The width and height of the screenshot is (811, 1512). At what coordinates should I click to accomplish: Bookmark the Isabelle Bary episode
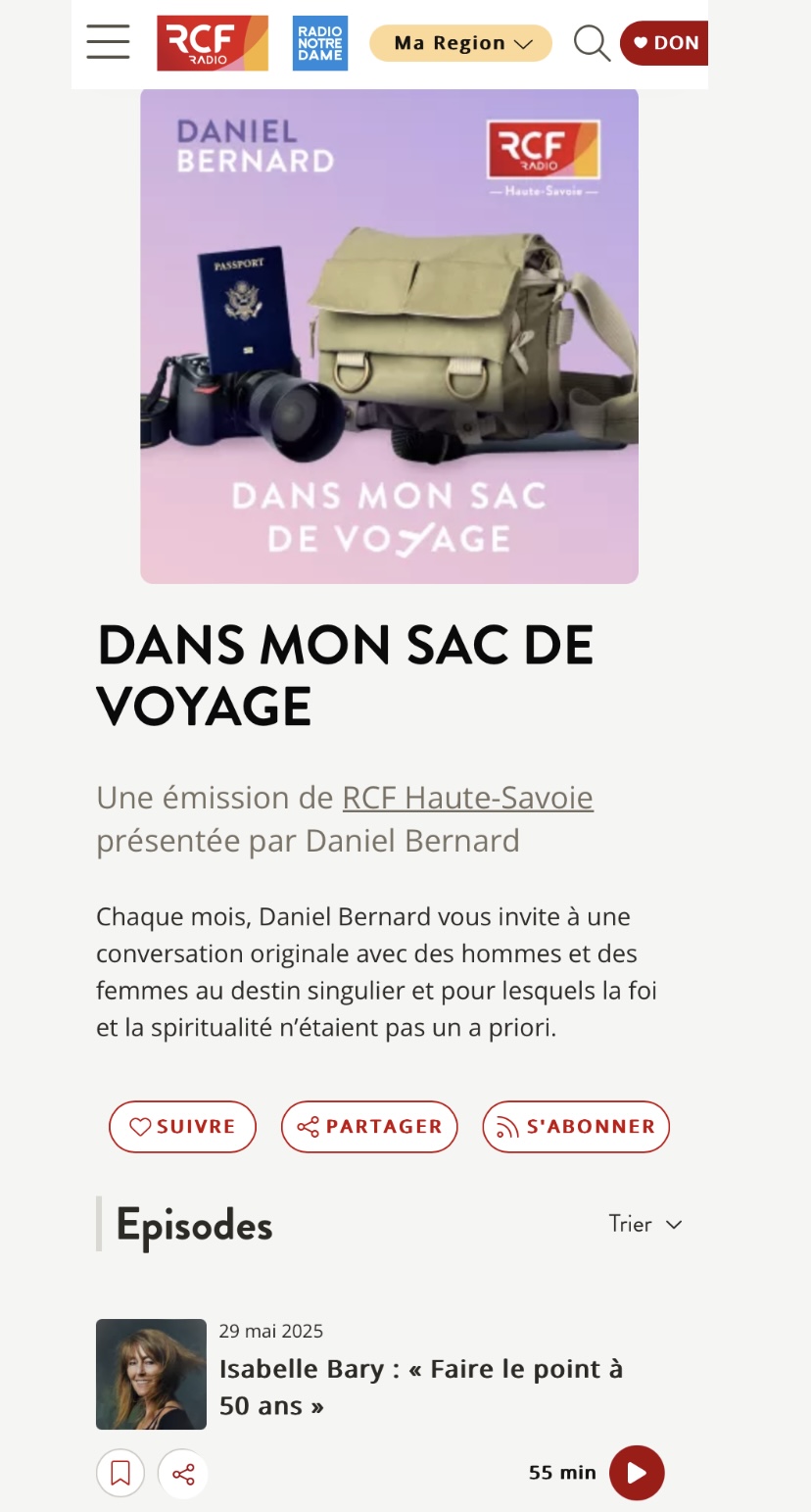pos(120,1473)
